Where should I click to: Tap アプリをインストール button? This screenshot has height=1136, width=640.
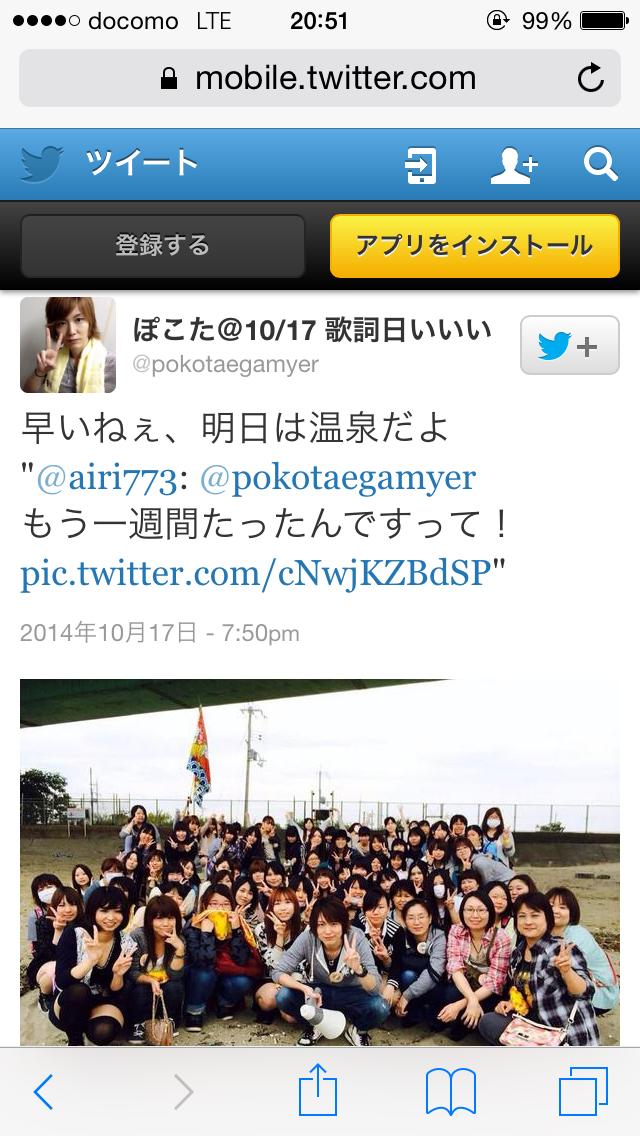(x=474, y=246)
